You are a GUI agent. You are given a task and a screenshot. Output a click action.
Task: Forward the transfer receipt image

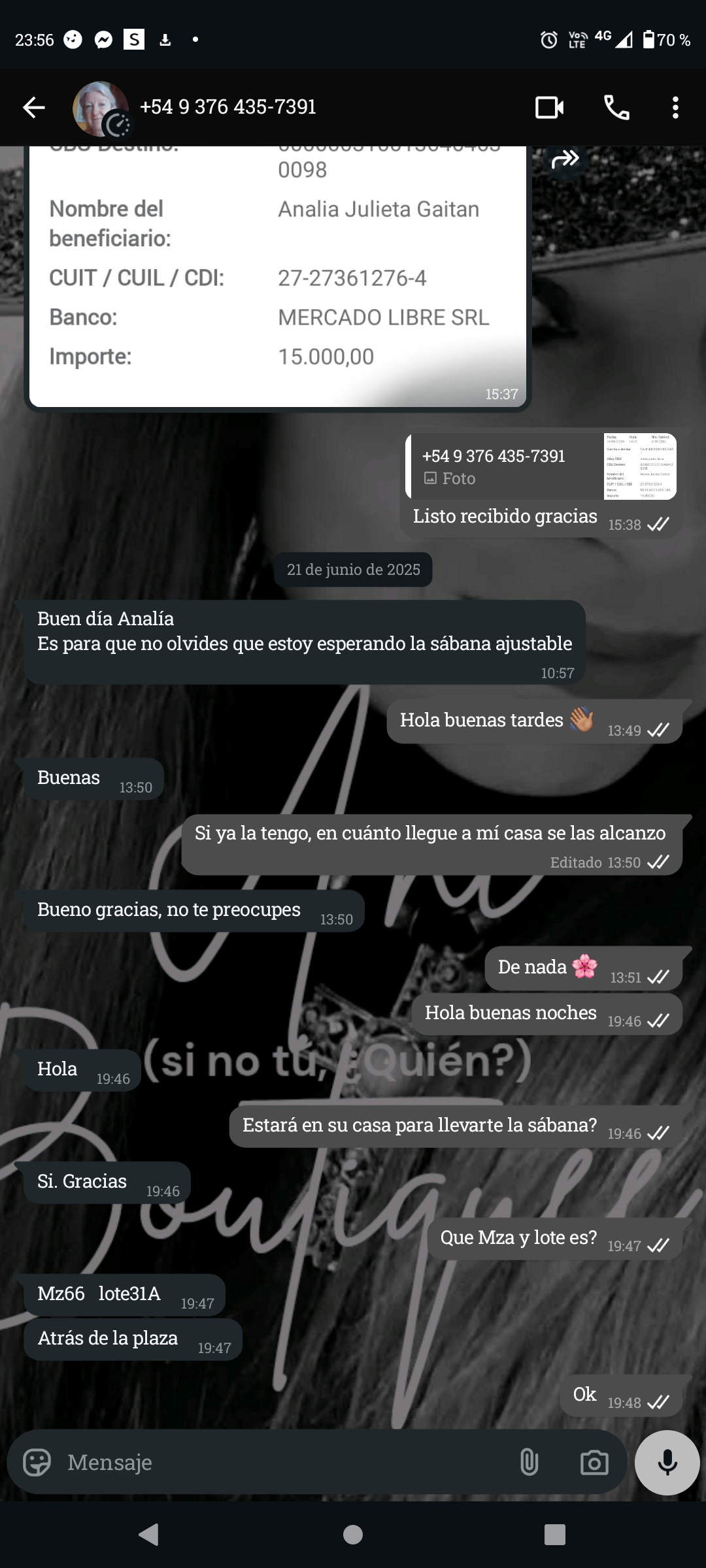pos(565,159)
